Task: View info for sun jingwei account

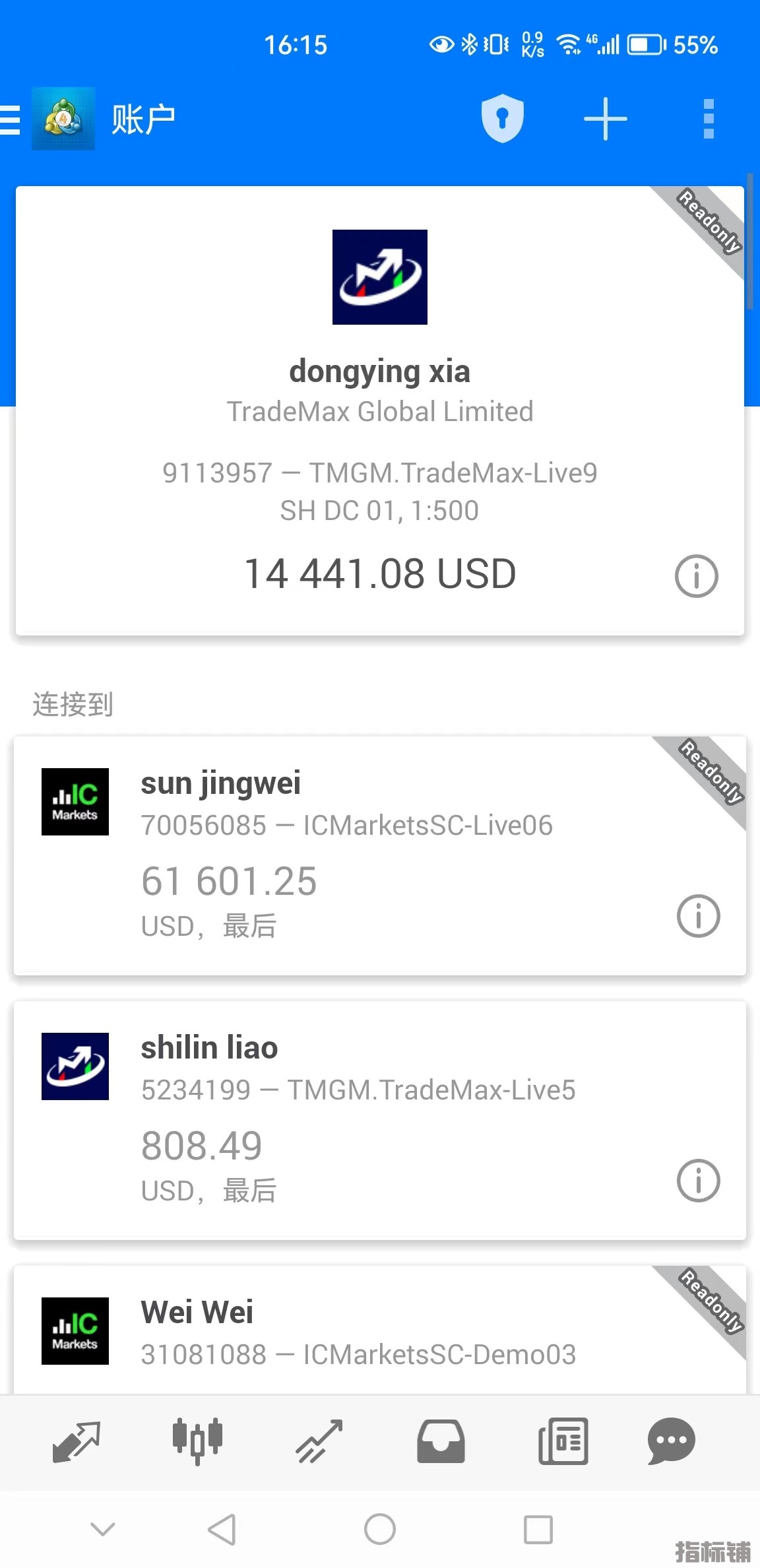Action: pyautogui.click(x=698, y=916)
